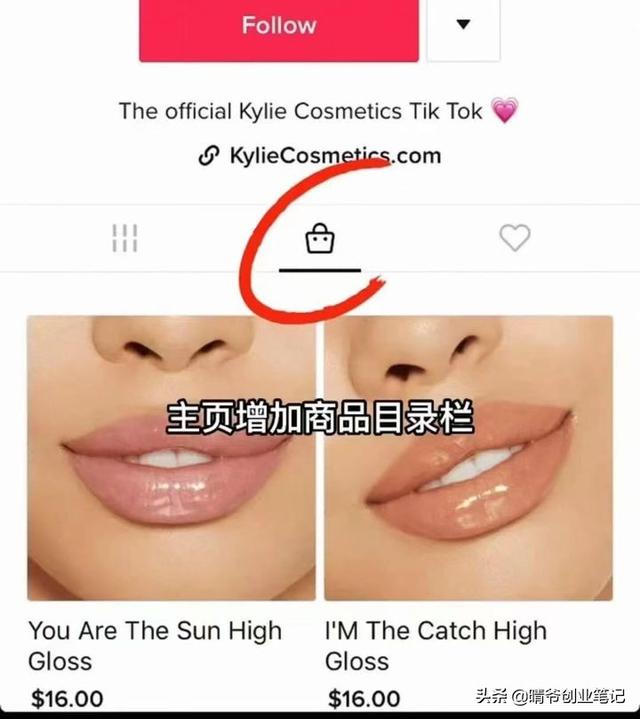Open the KylieCosmetics.com link
The height and width of the screenshot is (719, 640).
tap(320, 156)
